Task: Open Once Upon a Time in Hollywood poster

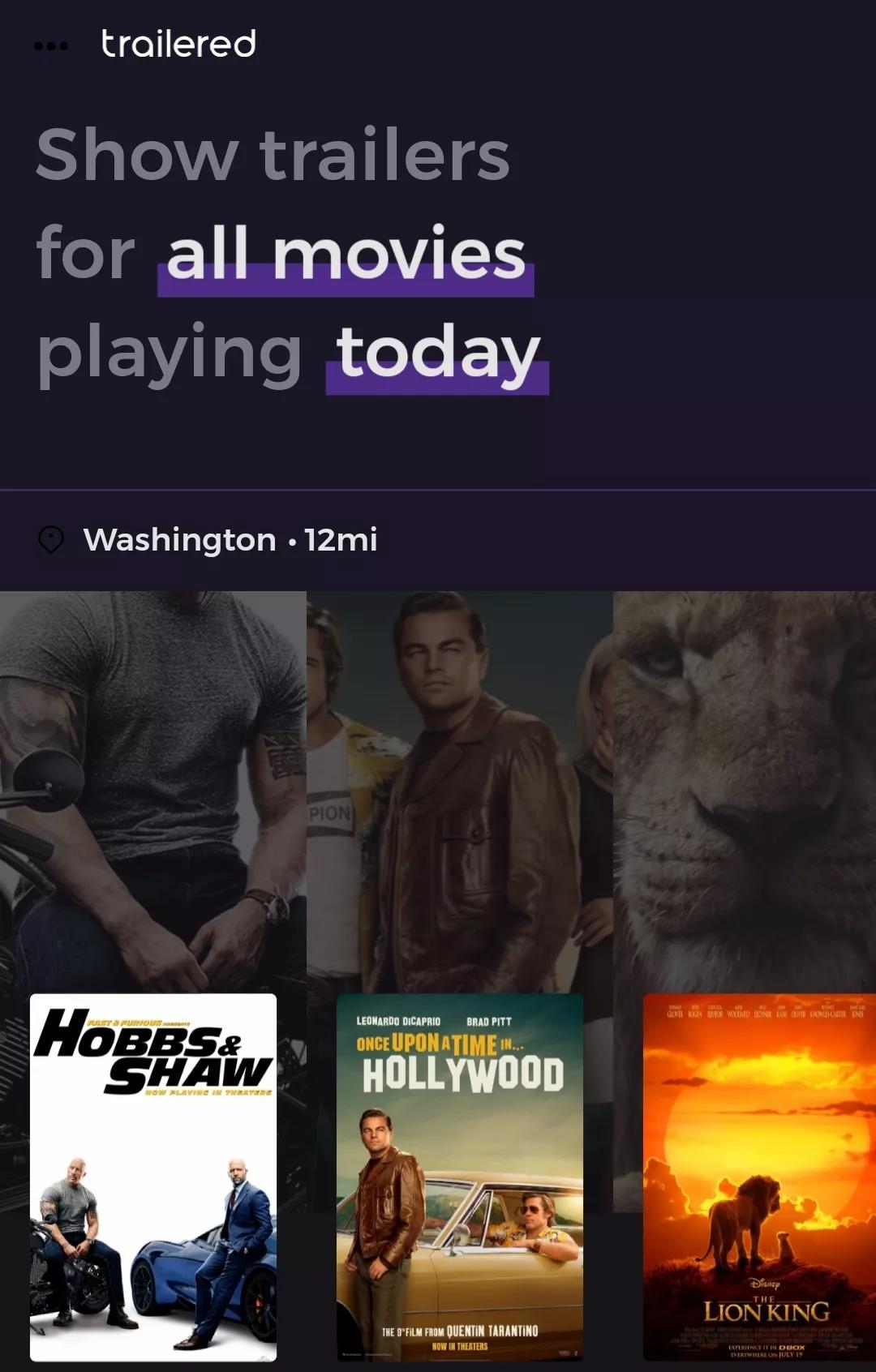Action: (x=459, y=1177)
